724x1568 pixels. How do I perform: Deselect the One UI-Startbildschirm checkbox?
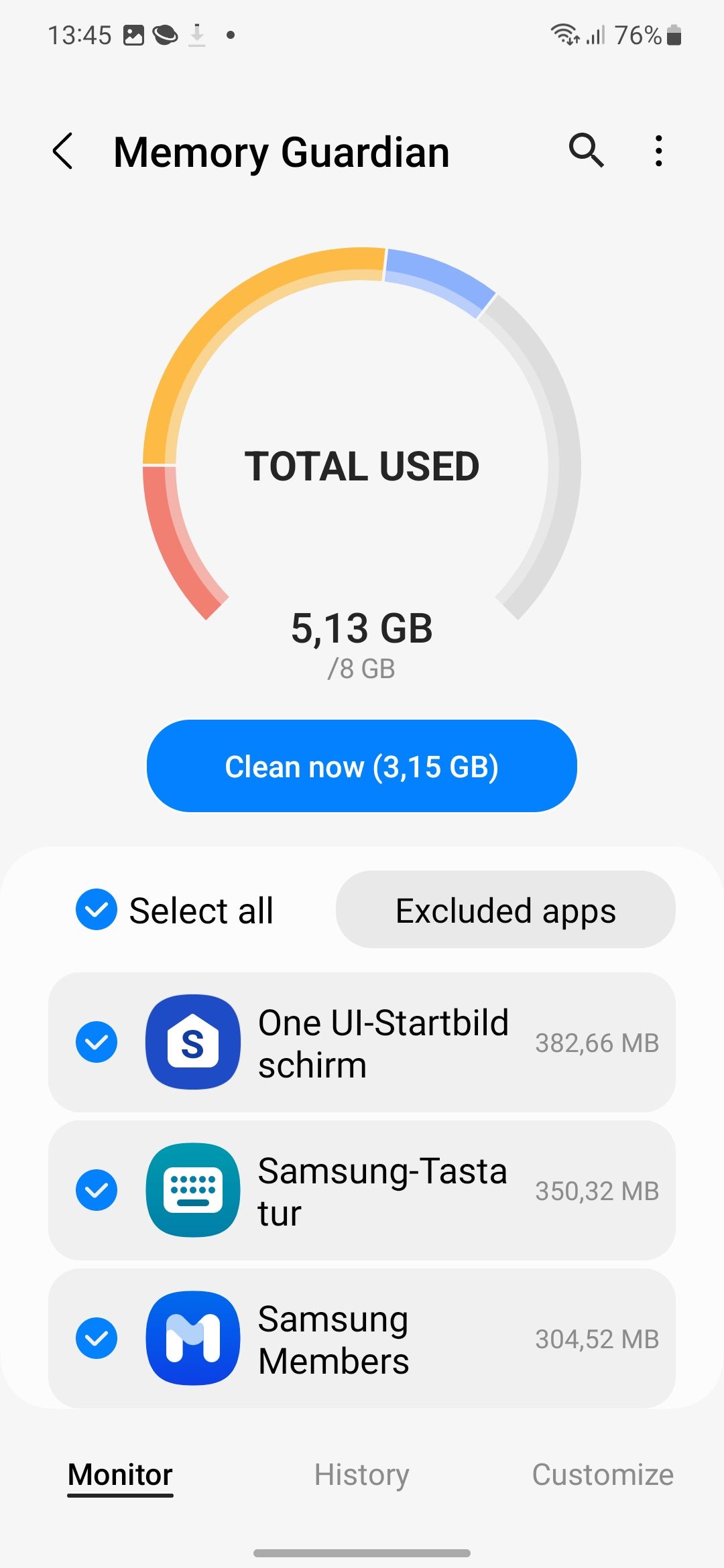(96, 1043)
